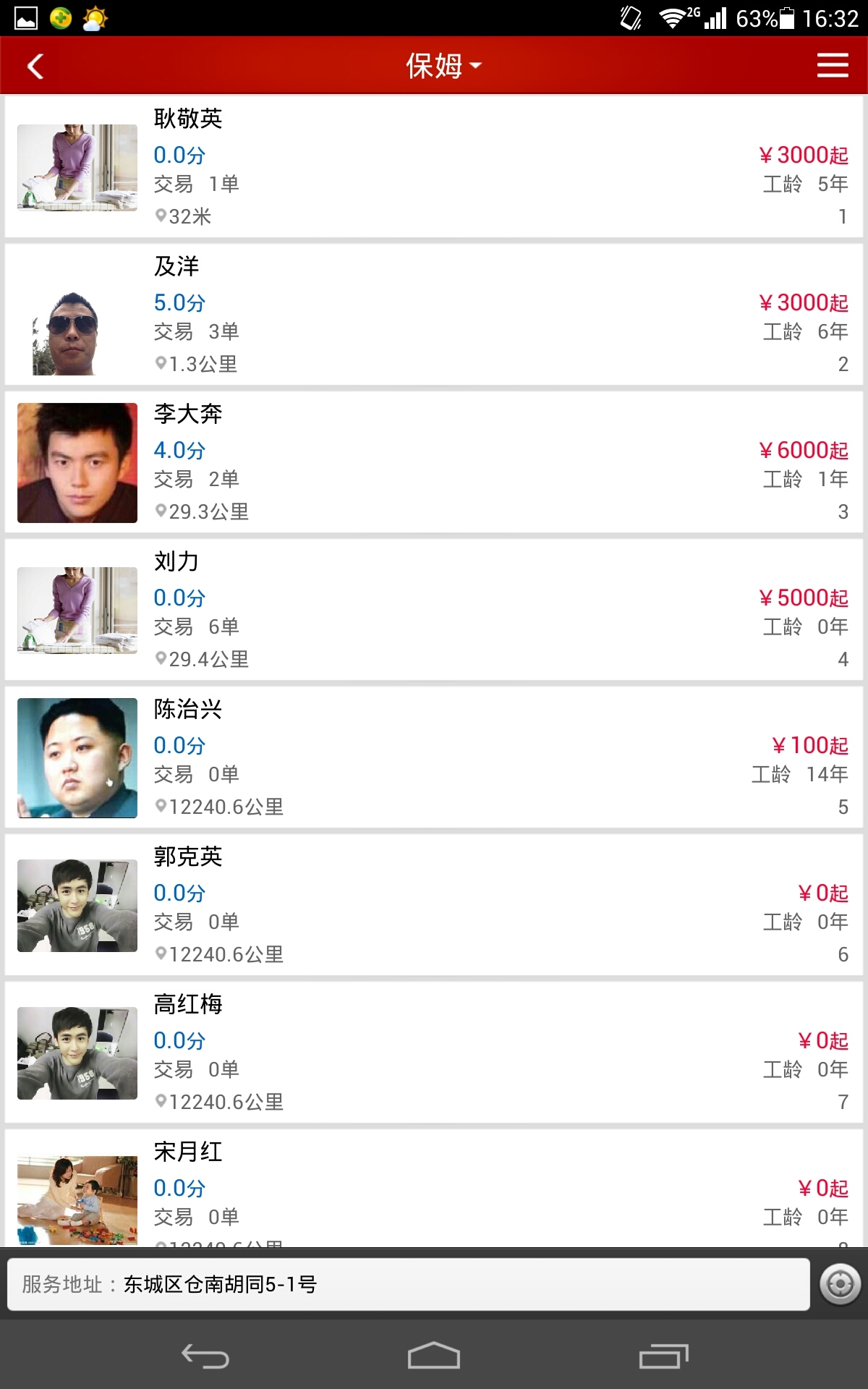Open 刘力's listing
The height and width of the screenshot is (1389, 868).
click(x=434, y=610)
